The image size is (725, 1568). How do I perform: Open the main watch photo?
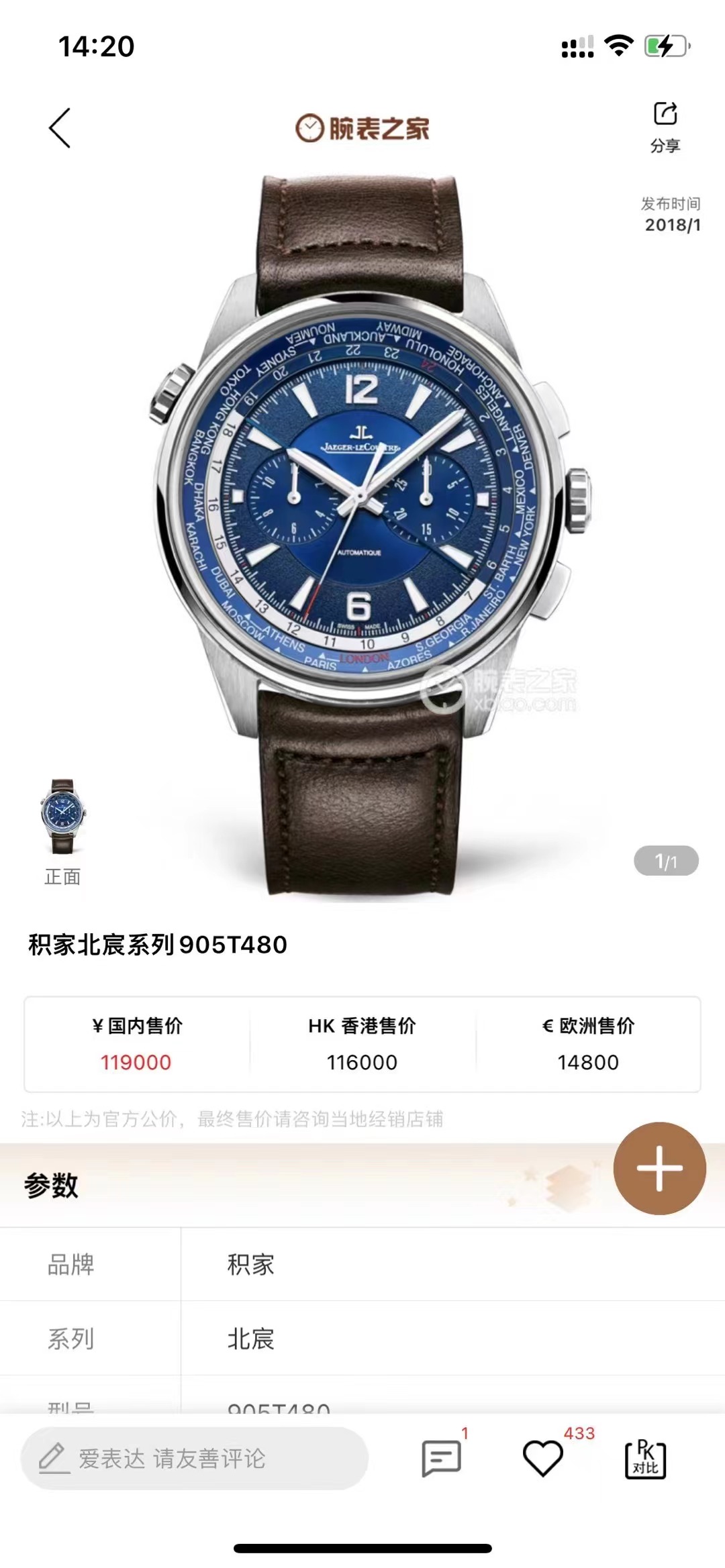tap(362, 510)
